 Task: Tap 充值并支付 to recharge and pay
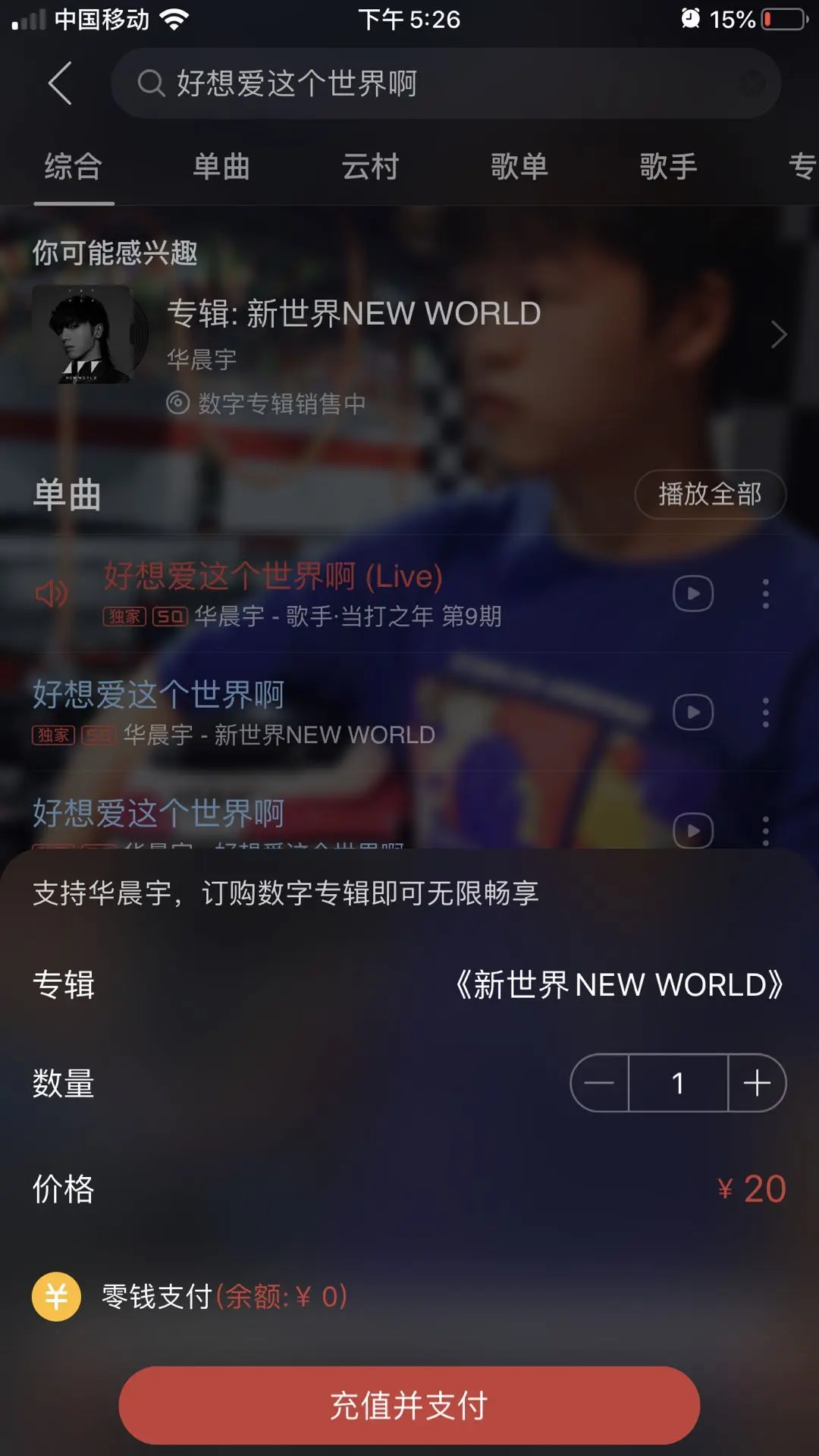click(x=409, y=1405)
